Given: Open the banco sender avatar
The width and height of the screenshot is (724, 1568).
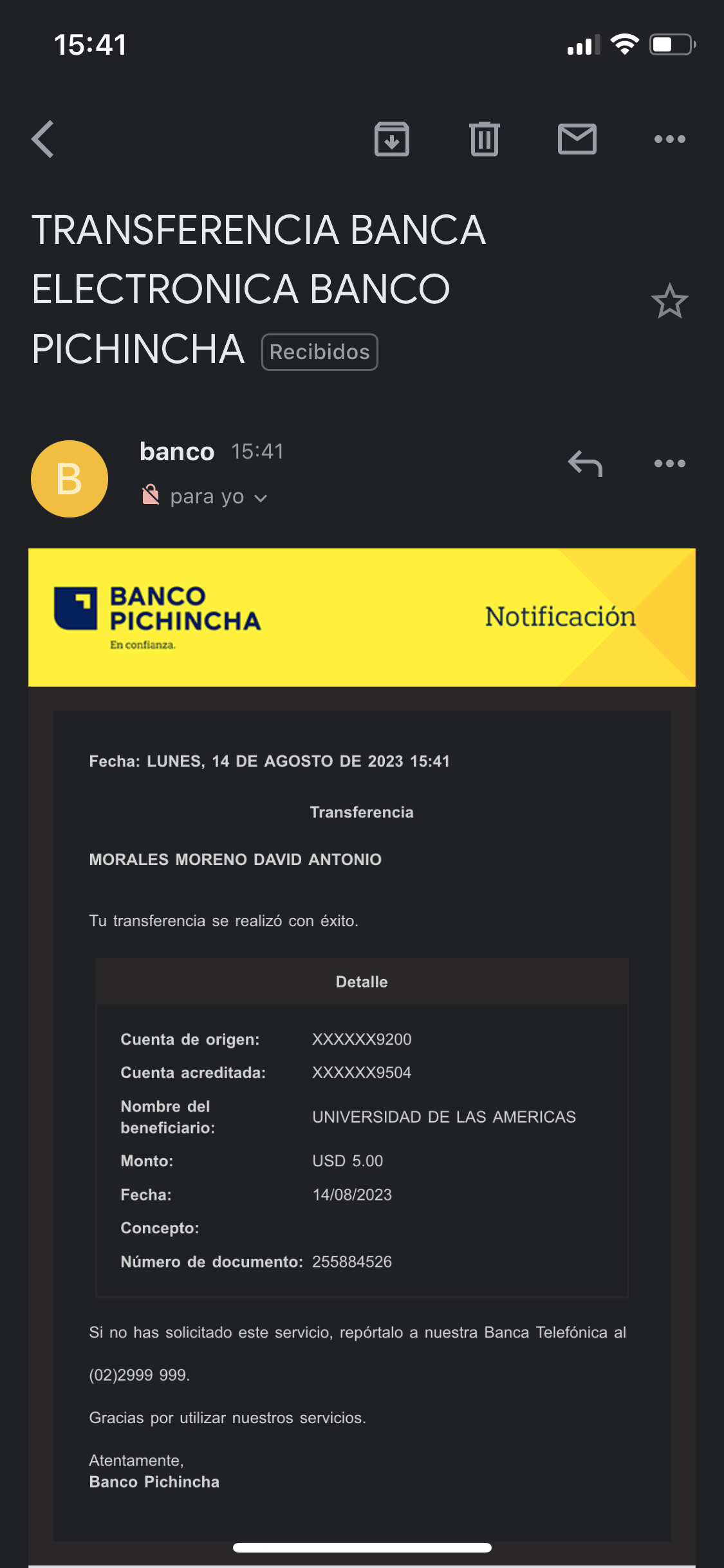Looking at the screenshot, I should click(70, 479).
